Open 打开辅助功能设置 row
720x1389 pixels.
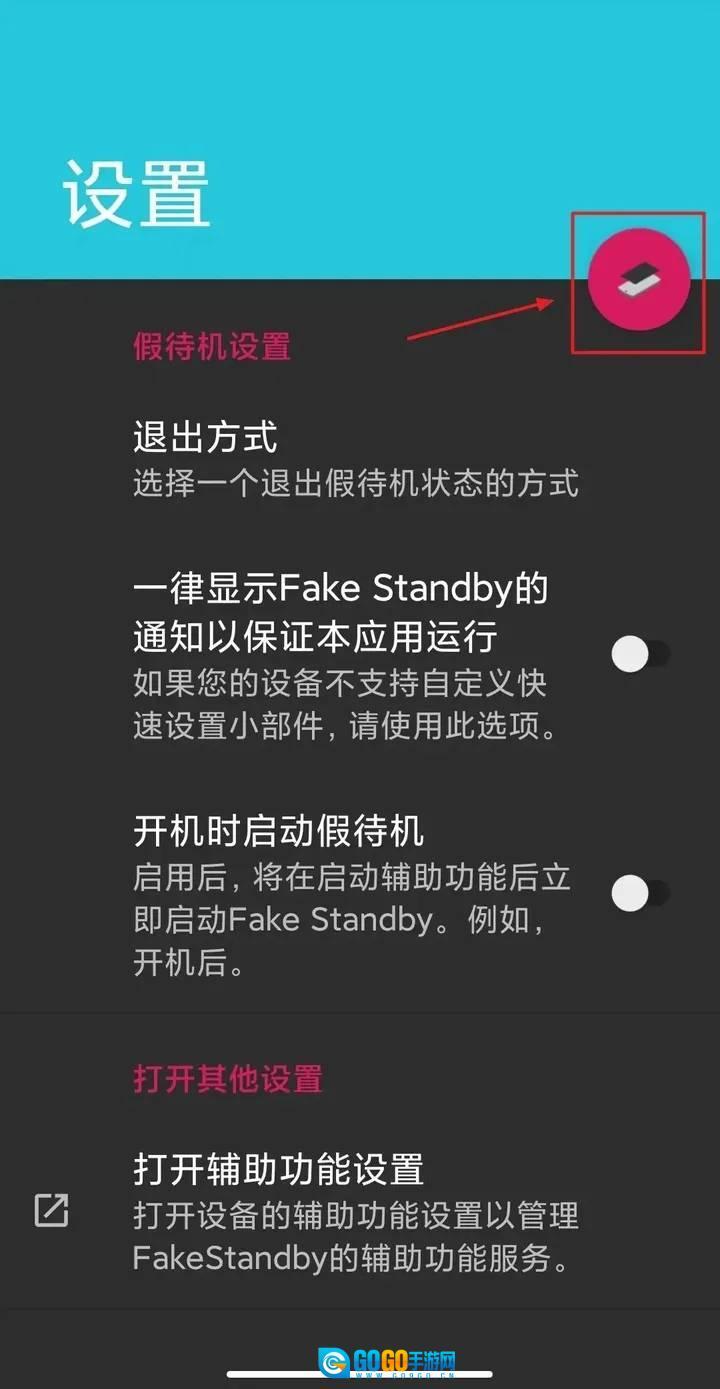coord(355,1212)
